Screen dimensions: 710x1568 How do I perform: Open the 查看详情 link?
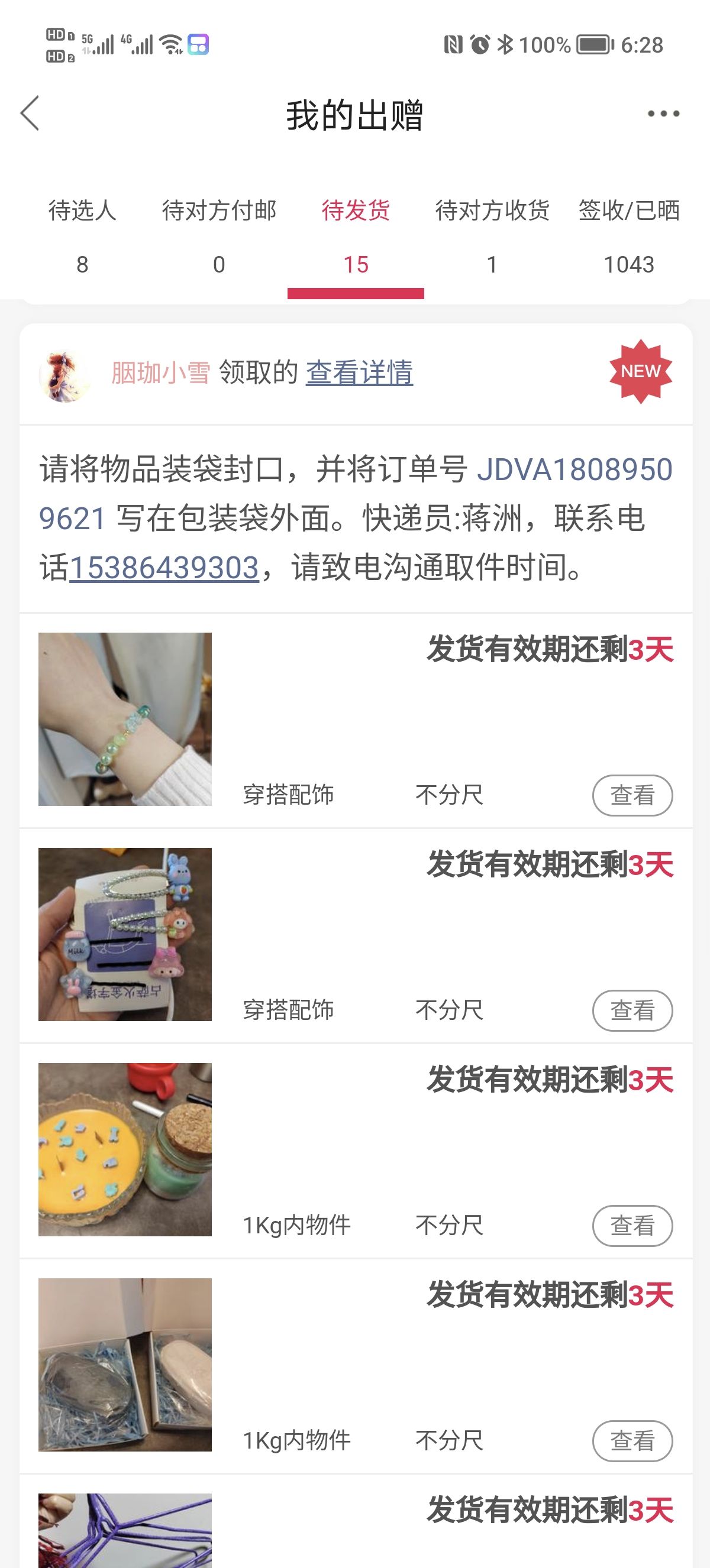(359, 372)
